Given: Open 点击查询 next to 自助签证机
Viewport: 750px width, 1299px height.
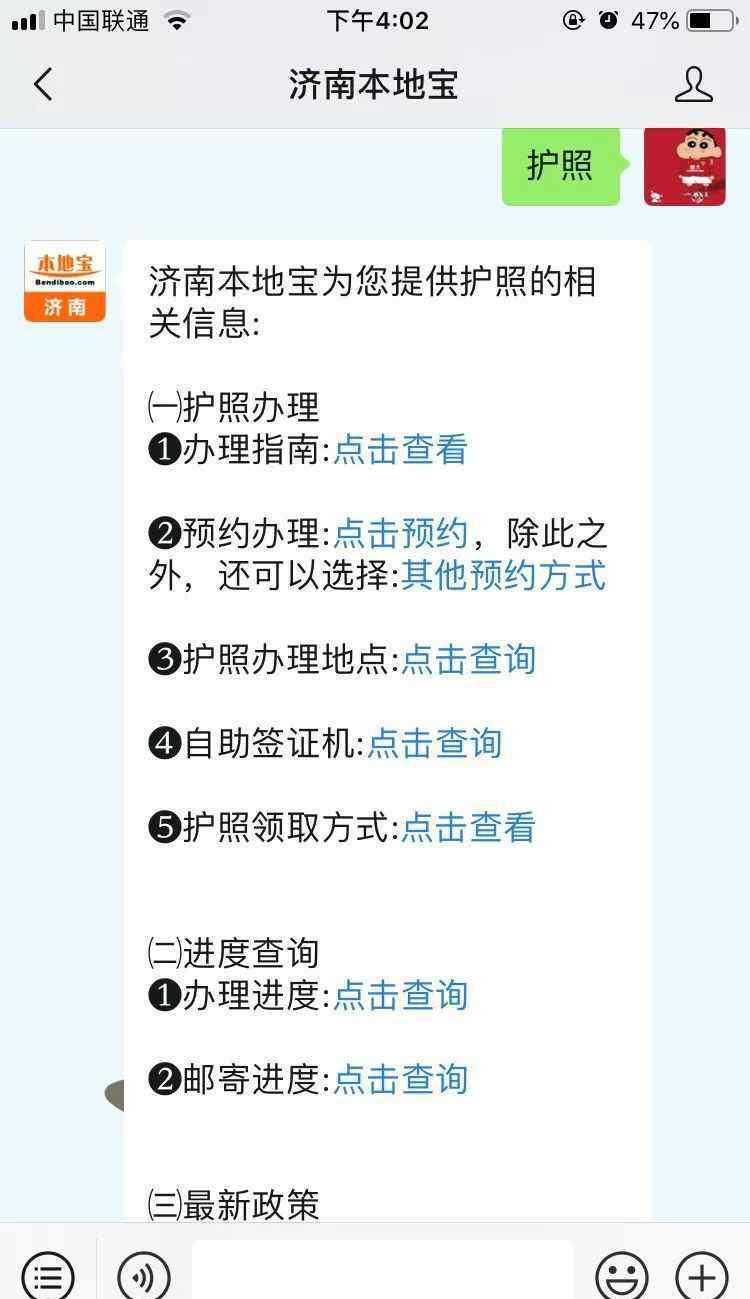Looking at the screenshot, I should [x=434, y=744].
